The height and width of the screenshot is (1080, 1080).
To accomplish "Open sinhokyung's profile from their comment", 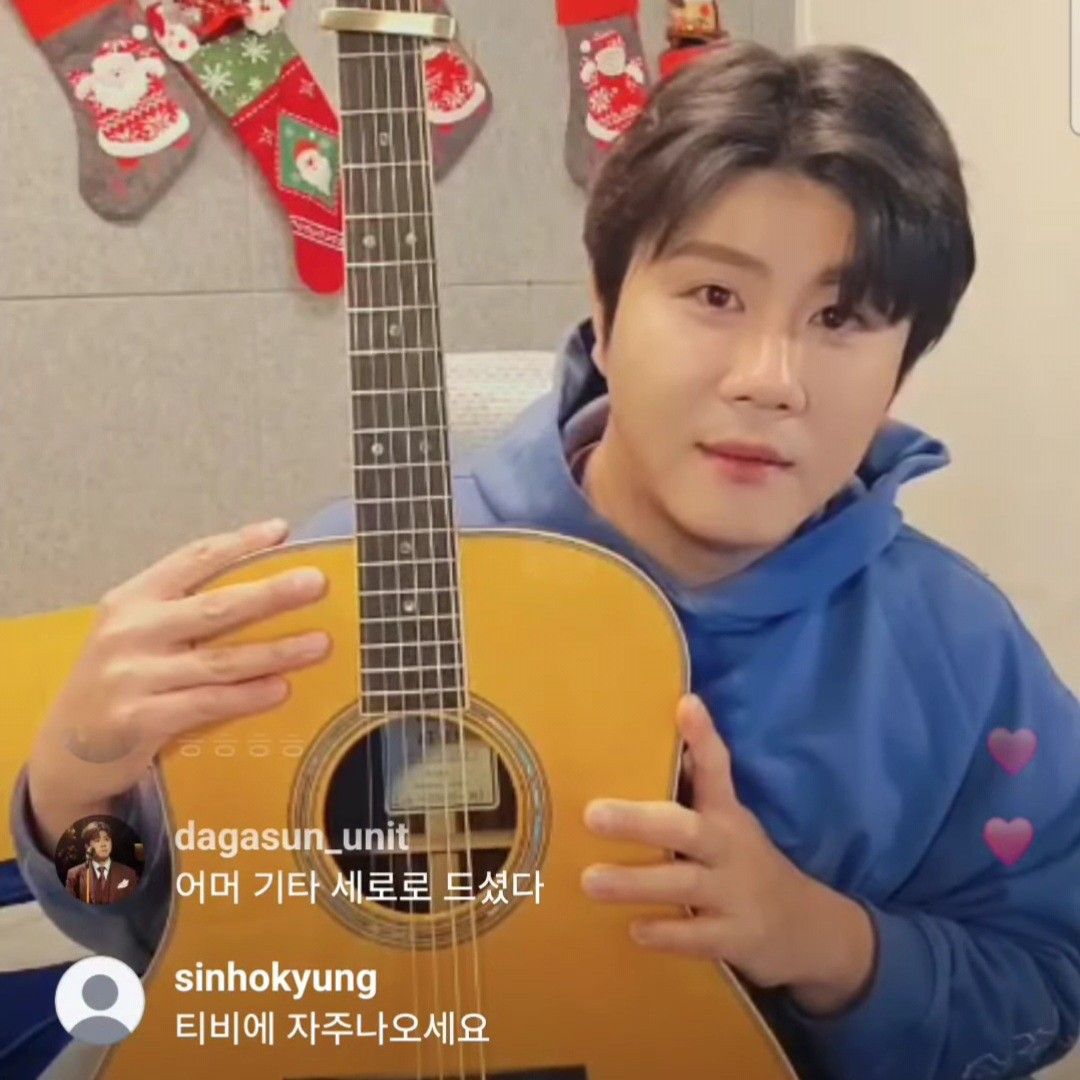I will 99,999.
